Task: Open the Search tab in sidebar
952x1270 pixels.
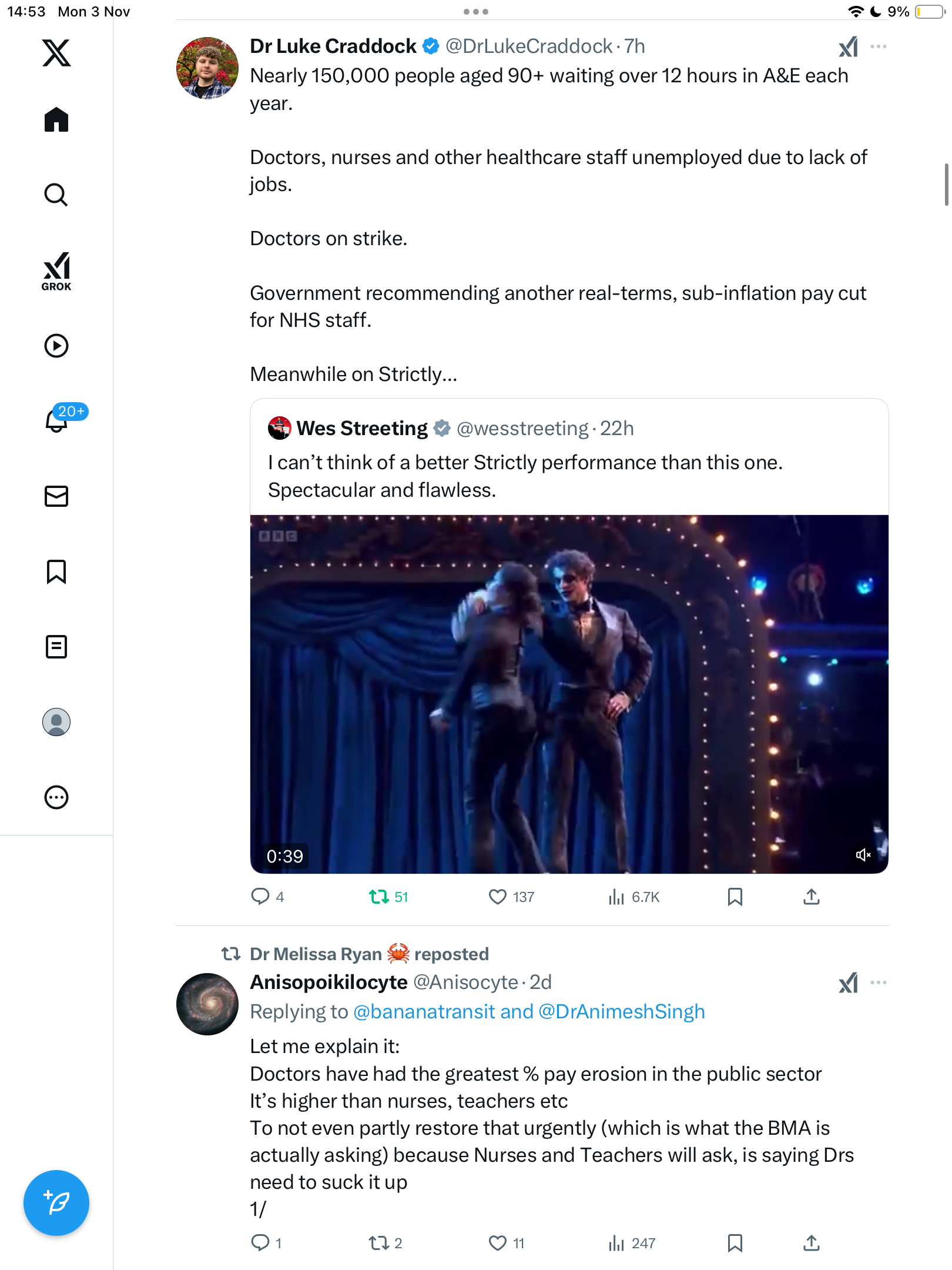Action: [x=56, y=195]
